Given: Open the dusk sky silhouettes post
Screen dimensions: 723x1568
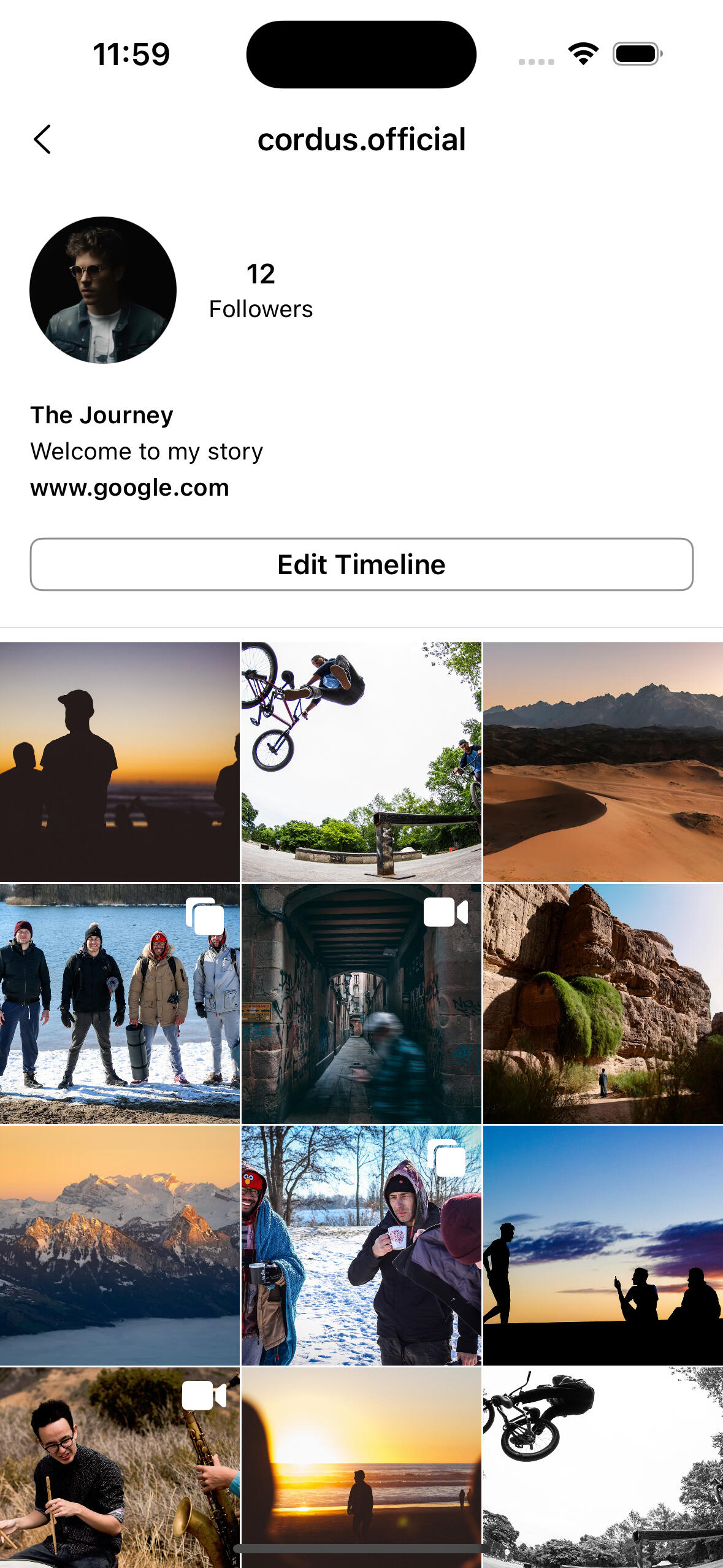Looking at the screenshot, I should click(603, 1245).
